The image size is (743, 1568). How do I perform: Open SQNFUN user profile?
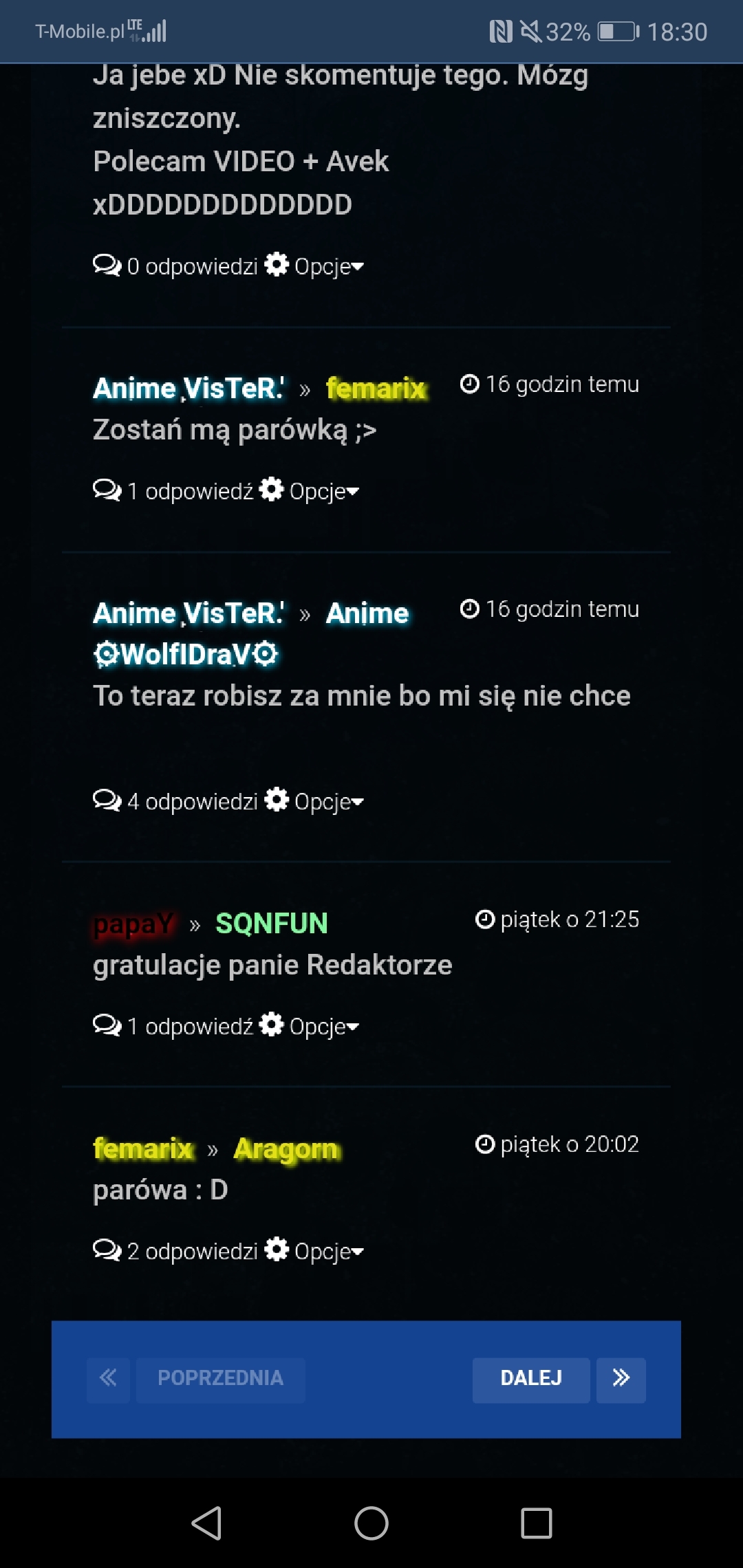coord(272,924)
